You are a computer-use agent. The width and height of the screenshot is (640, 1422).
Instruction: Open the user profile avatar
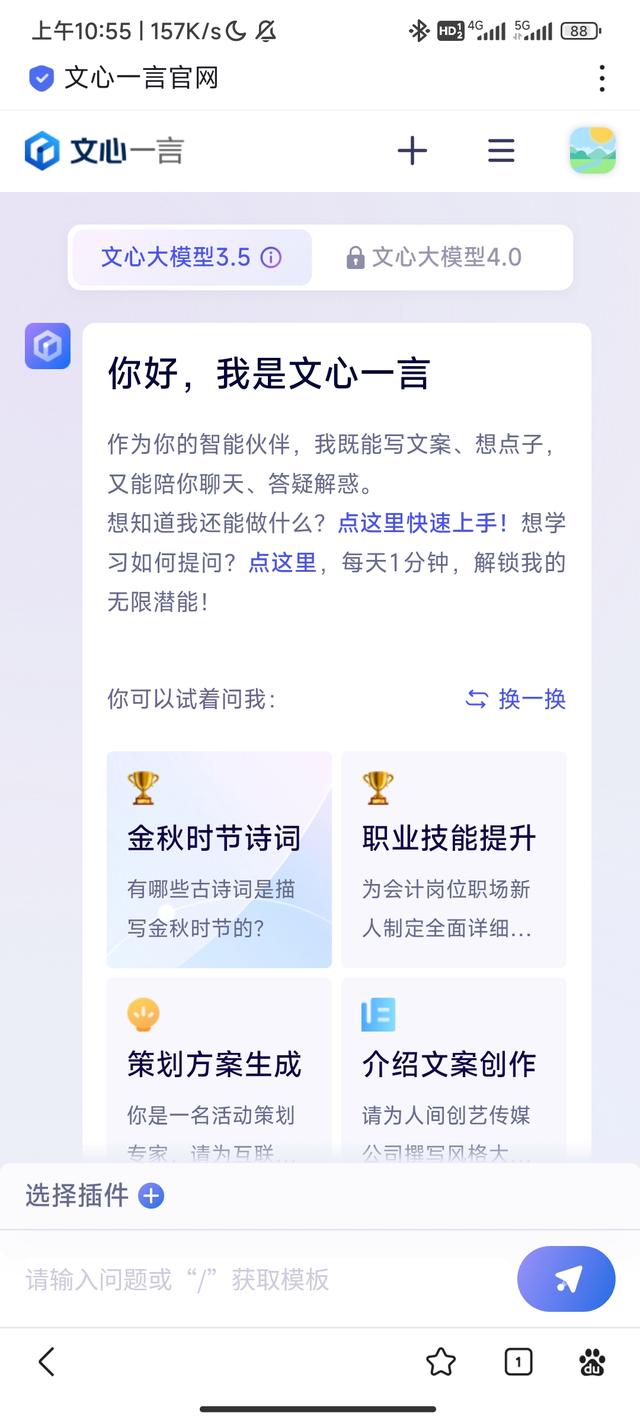[x=592, y=151]
